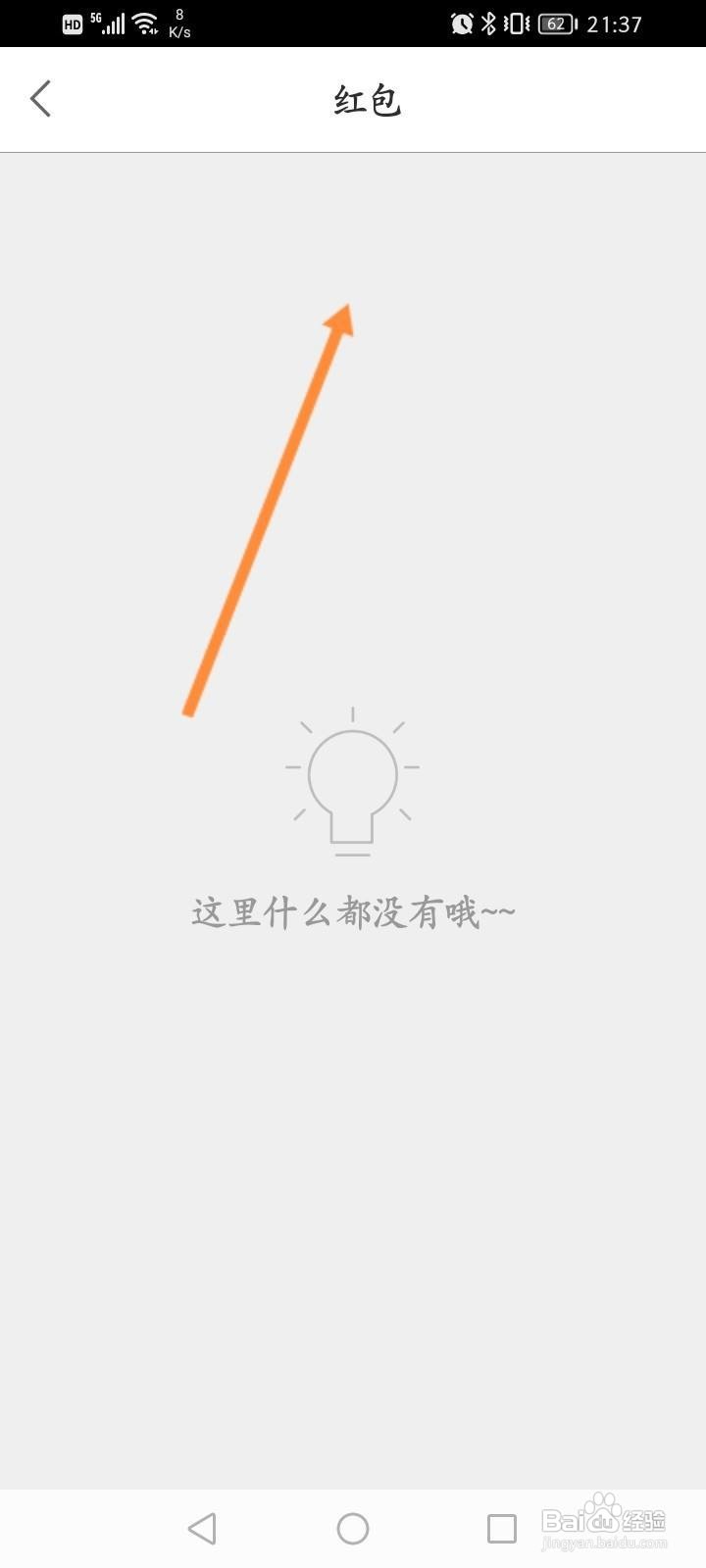Image resolution: width=706 pixels, height=1568 pixels.
Task: Tap the battery indicator showing 62
Action: [555, 24]
